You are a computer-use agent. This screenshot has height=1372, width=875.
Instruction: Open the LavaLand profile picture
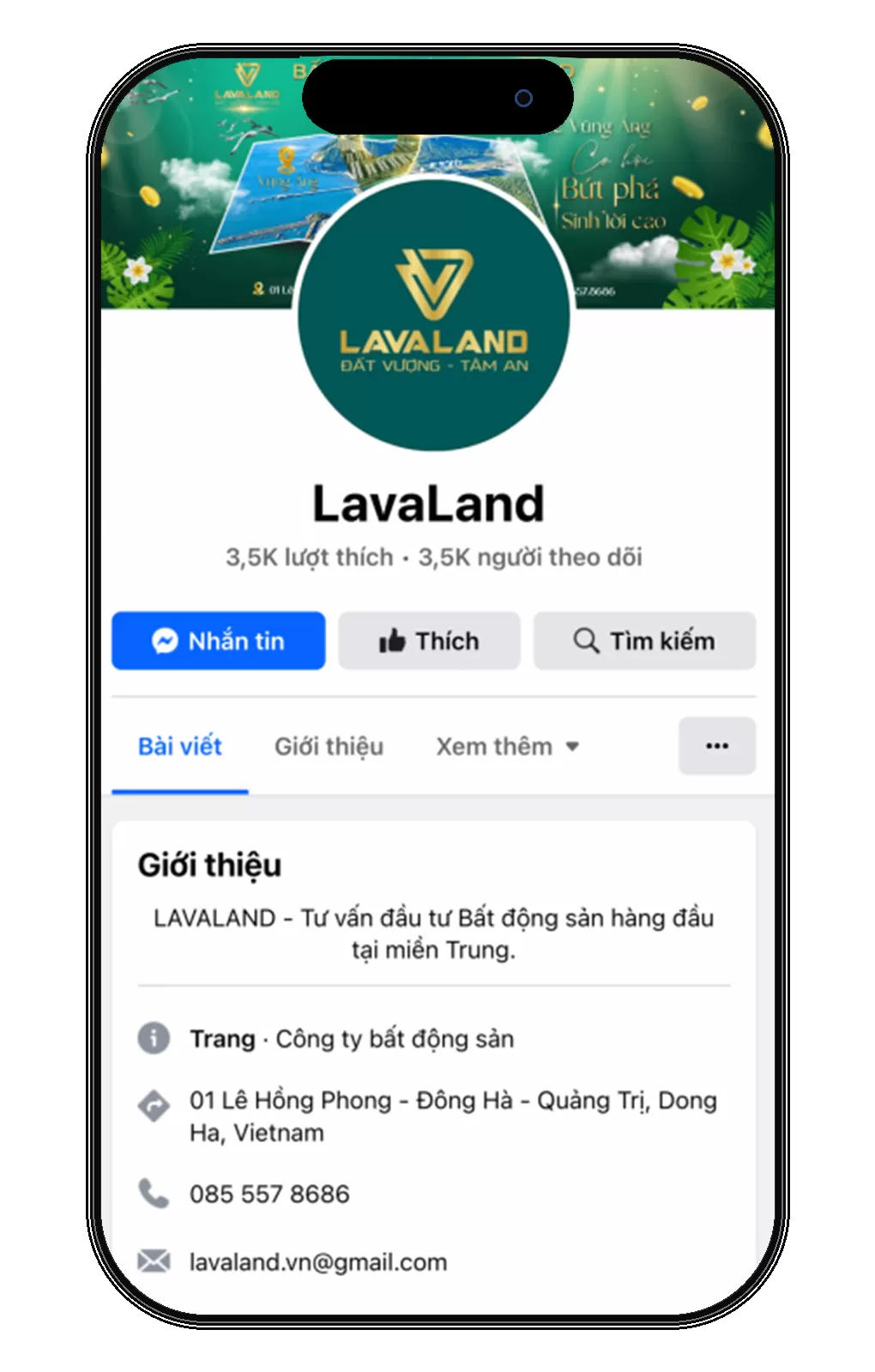coord(434,317)
